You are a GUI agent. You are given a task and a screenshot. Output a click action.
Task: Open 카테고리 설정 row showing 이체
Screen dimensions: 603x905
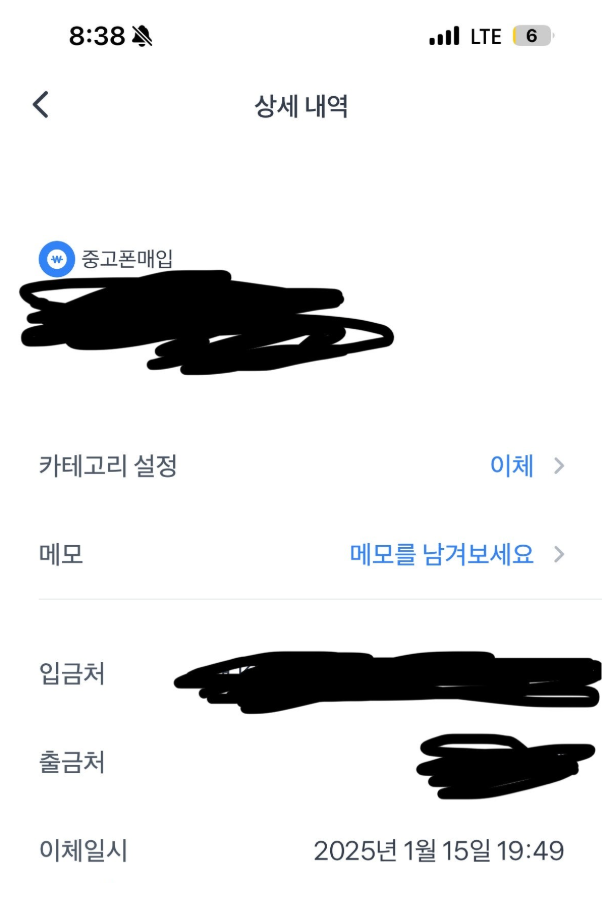(300, 466)
